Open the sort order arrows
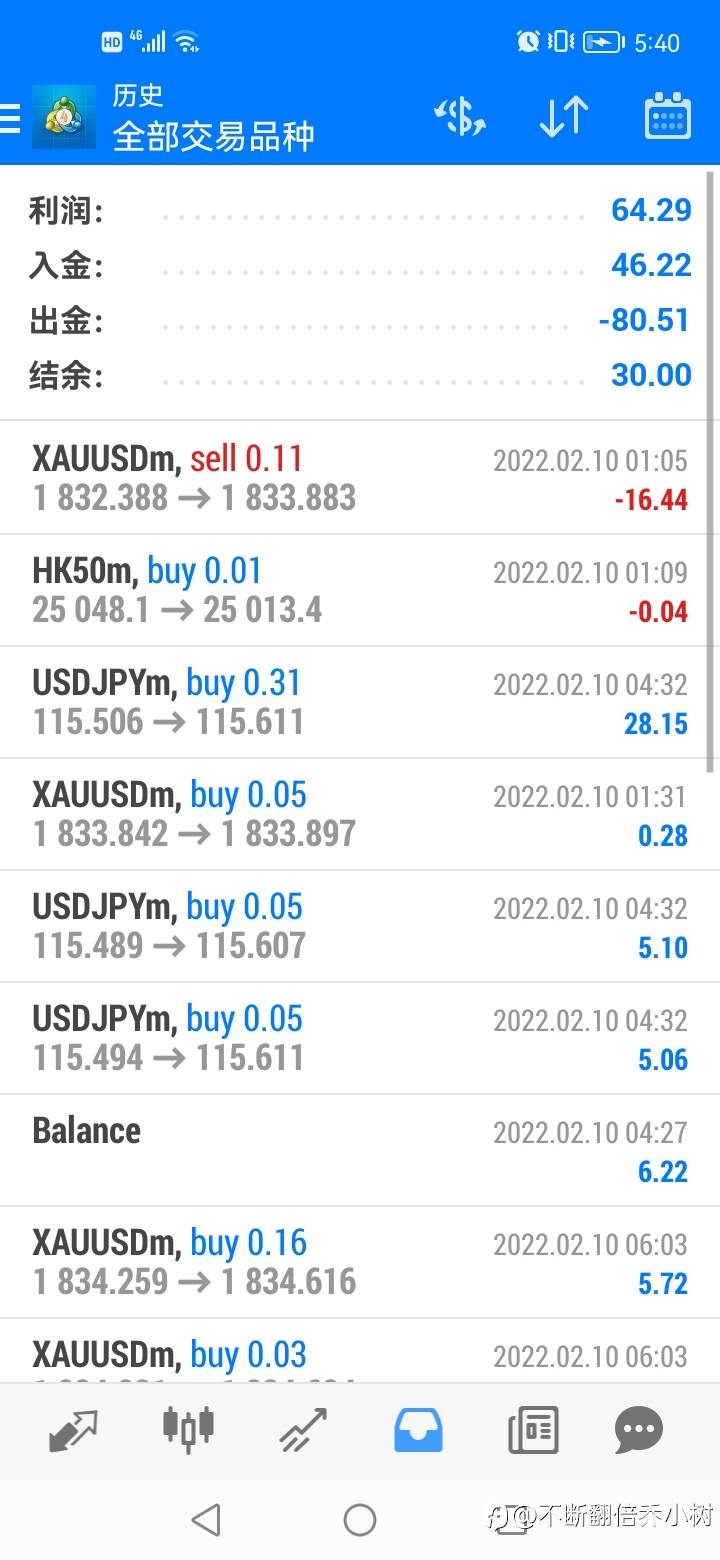720x1560 pixels. pos(563,118)
